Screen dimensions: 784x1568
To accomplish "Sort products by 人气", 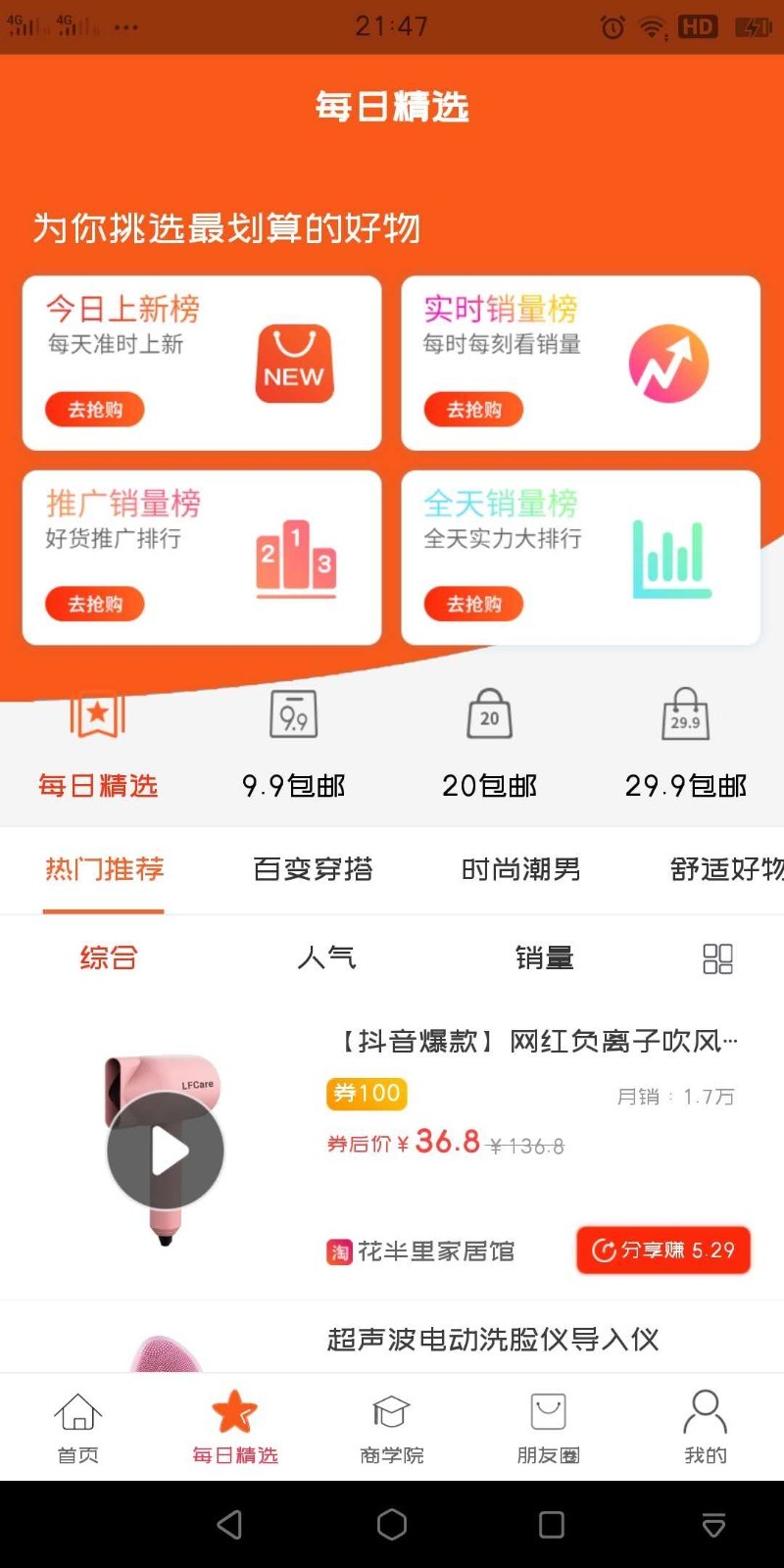I will [326, 957].
